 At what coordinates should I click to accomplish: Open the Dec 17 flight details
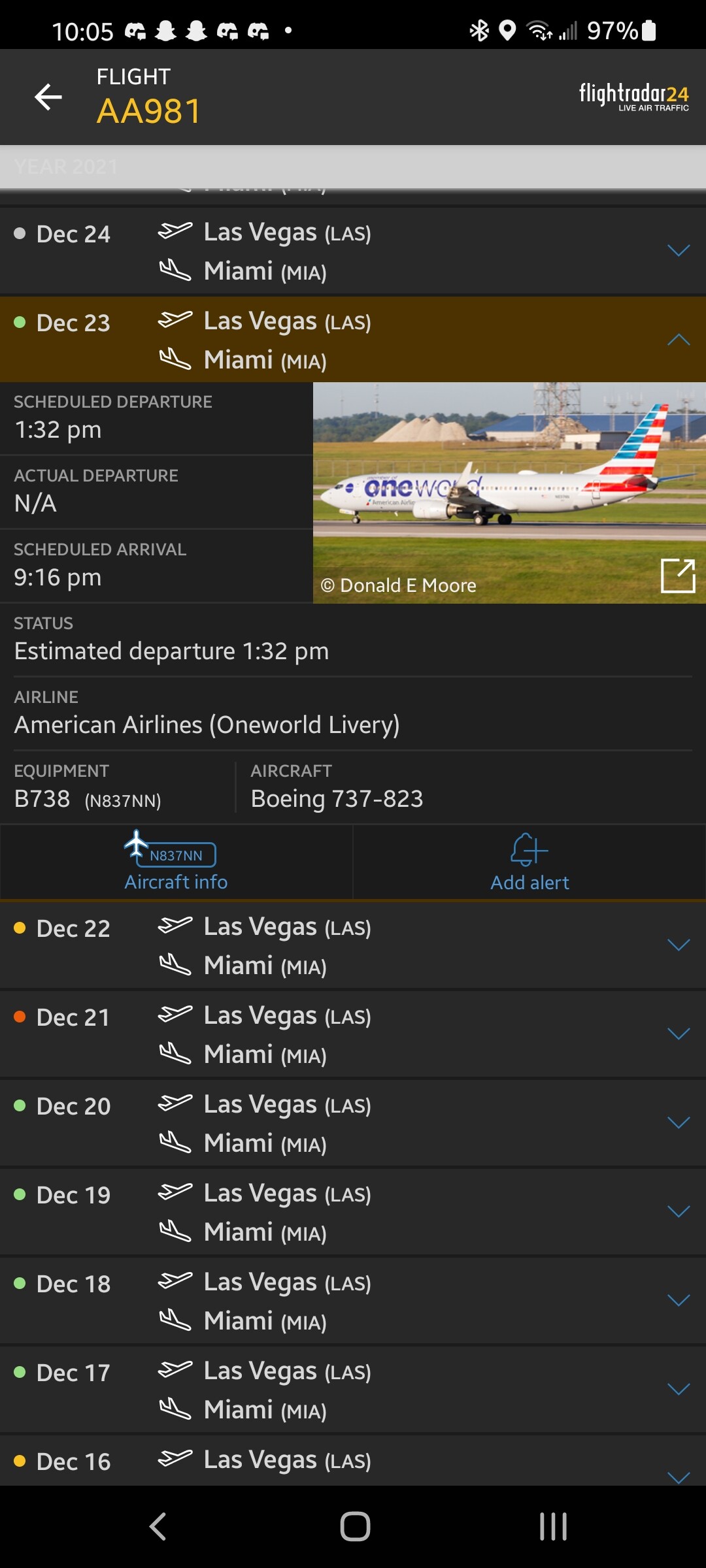(x=679, y=1390)
